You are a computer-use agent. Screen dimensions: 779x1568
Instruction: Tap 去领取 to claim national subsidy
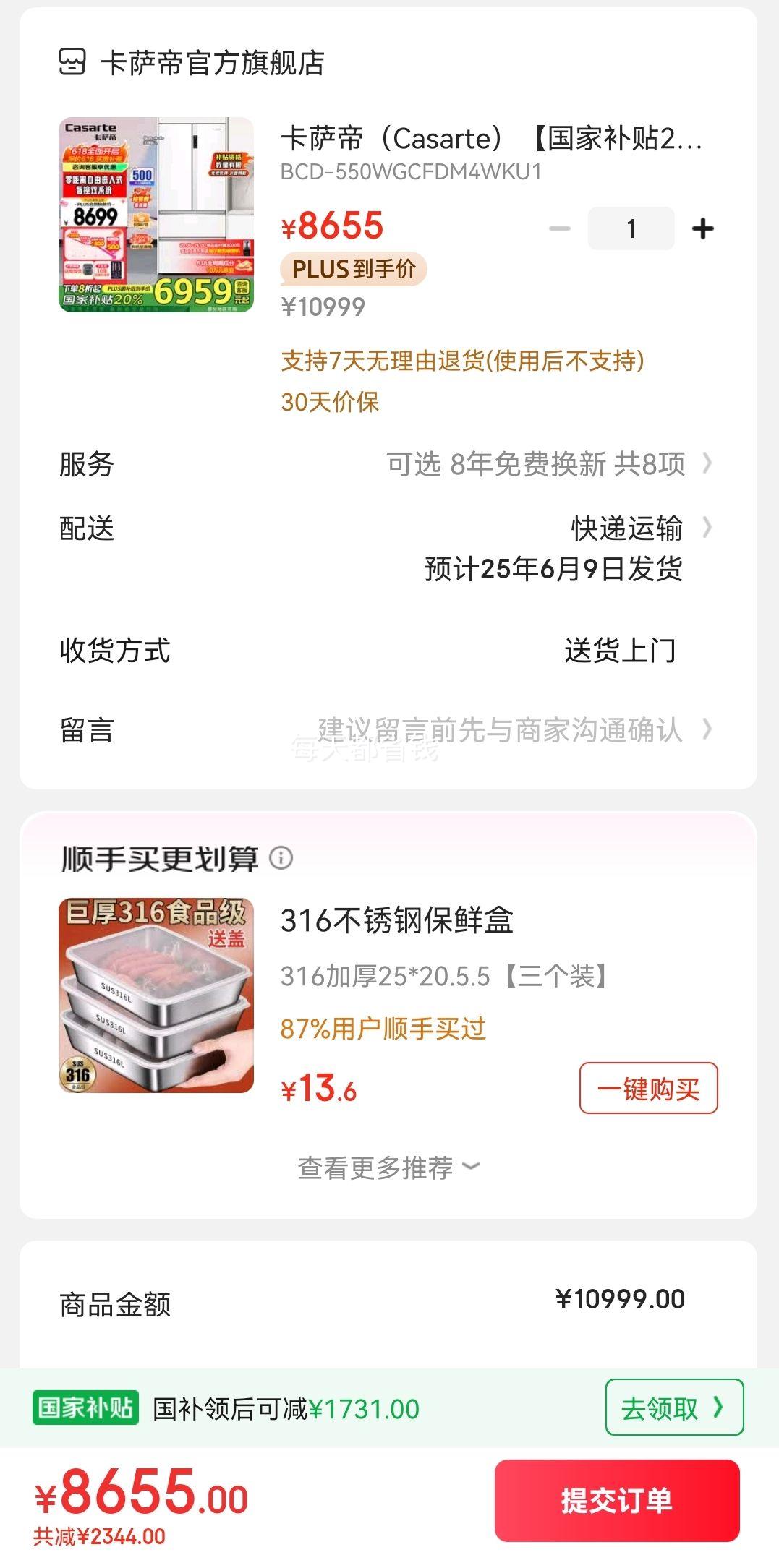coord(673,1408)
